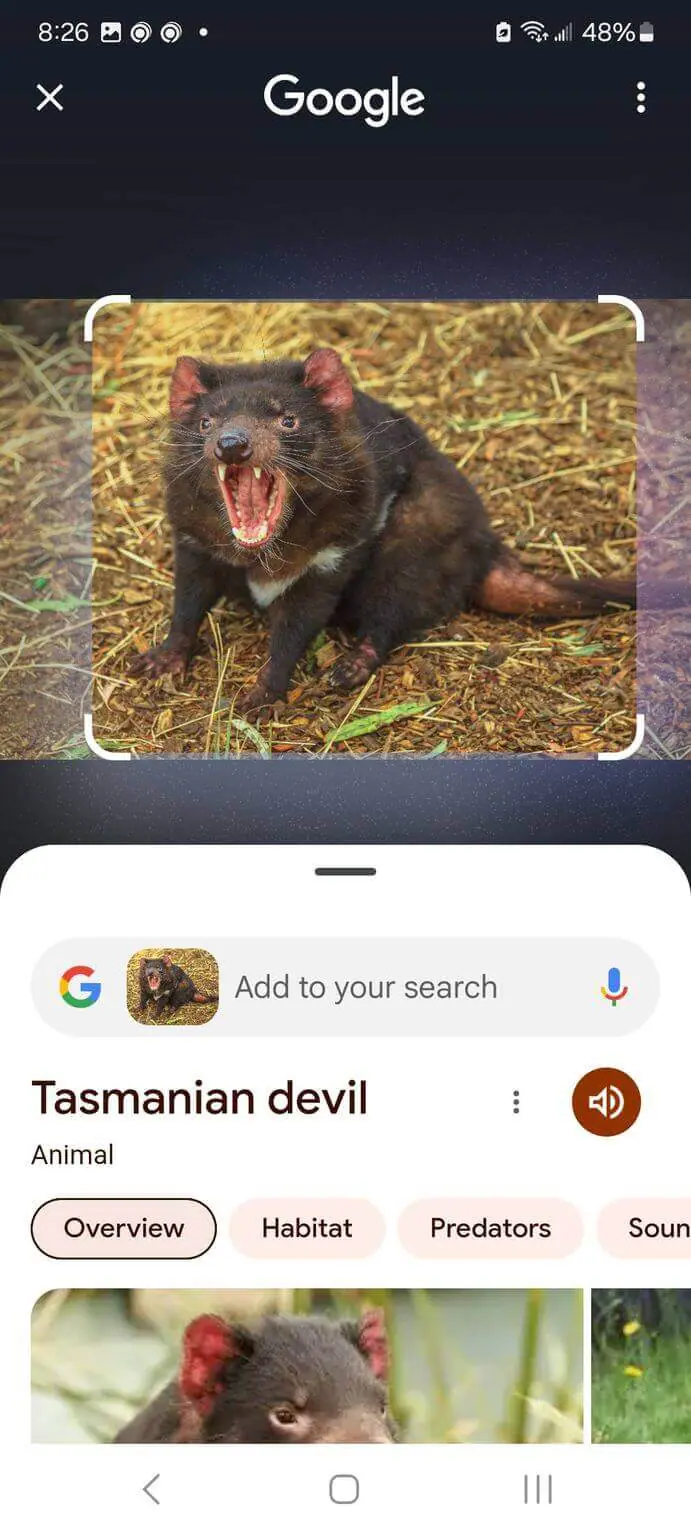691x1536 pixels.
Task: Go back using the system back button
Action: [x=151, y=1490]
